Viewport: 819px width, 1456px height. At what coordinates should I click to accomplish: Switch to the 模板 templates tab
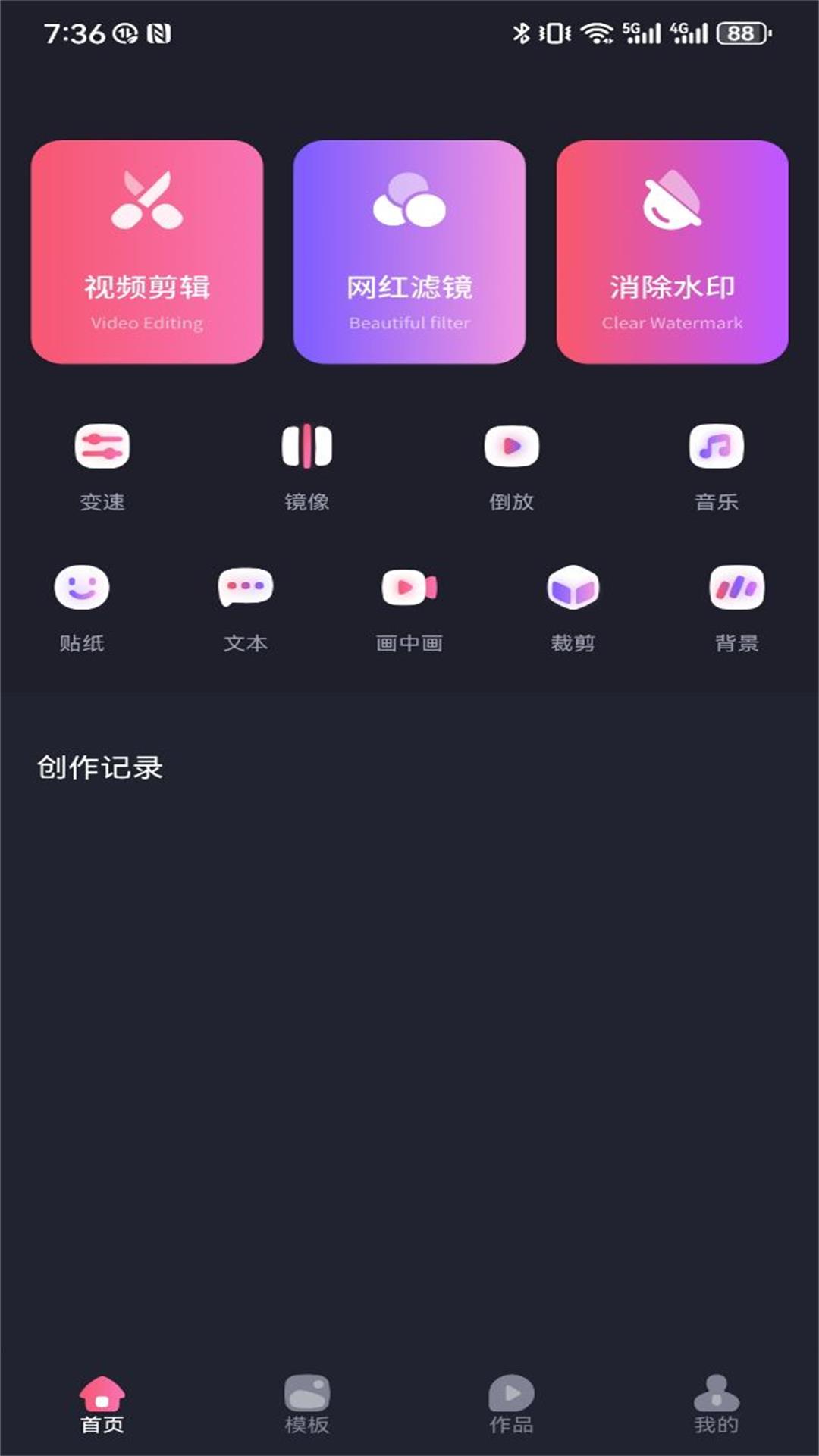307,1405
